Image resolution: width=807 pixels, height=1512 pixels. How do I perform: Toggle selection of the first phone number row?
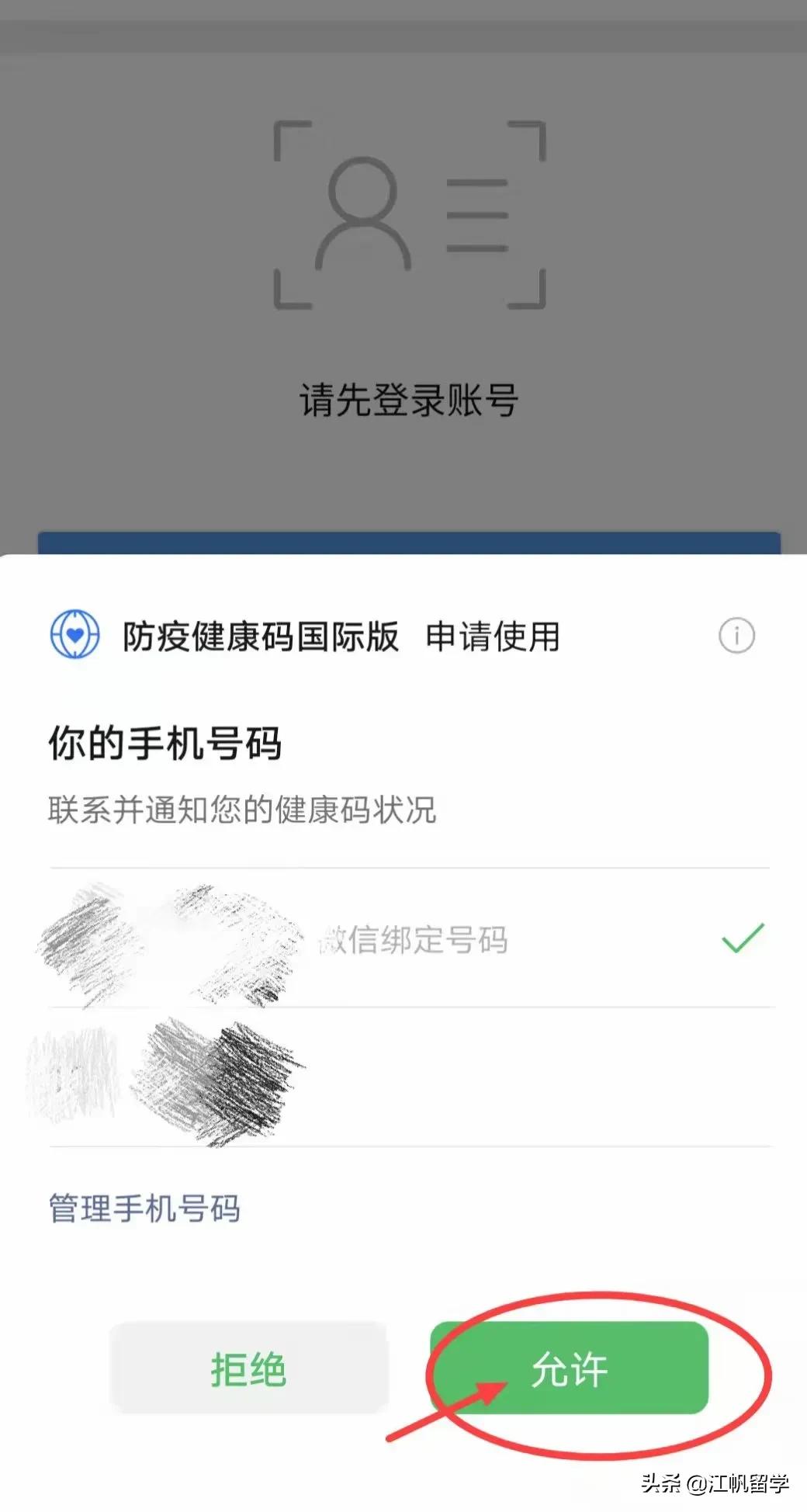(310, 942)
